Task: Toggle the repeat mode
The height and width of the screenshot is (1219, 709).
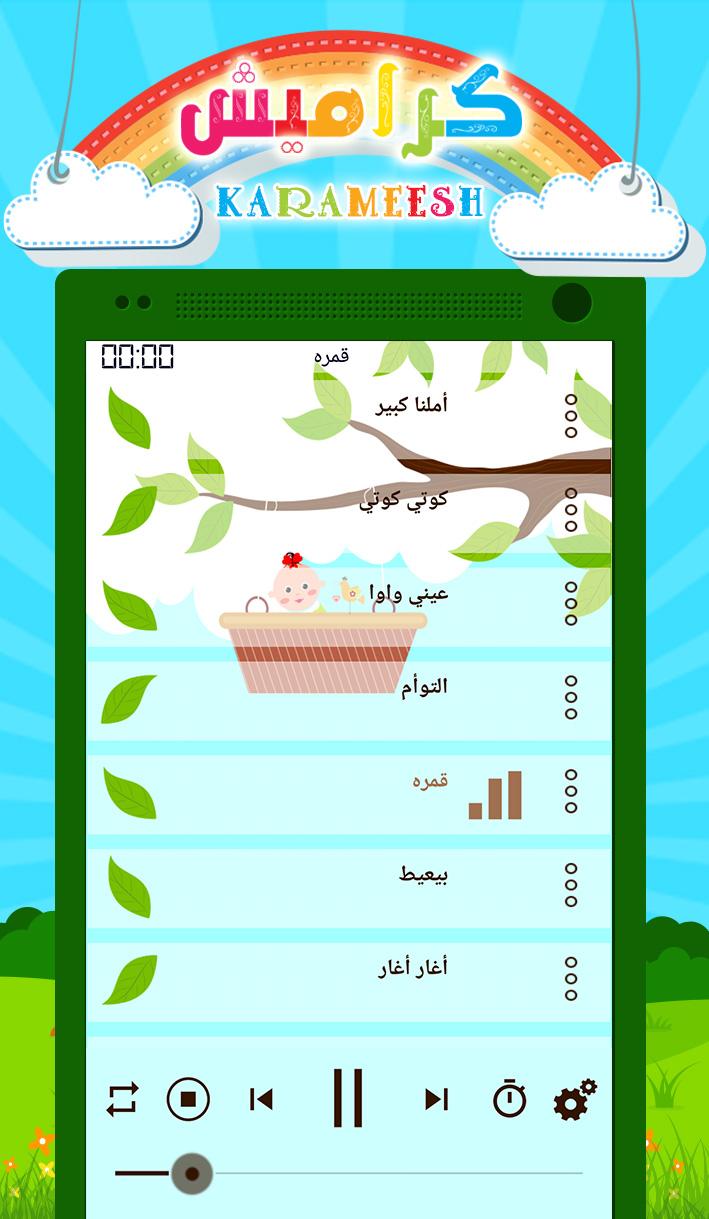Action: (x=122, y=1099)
